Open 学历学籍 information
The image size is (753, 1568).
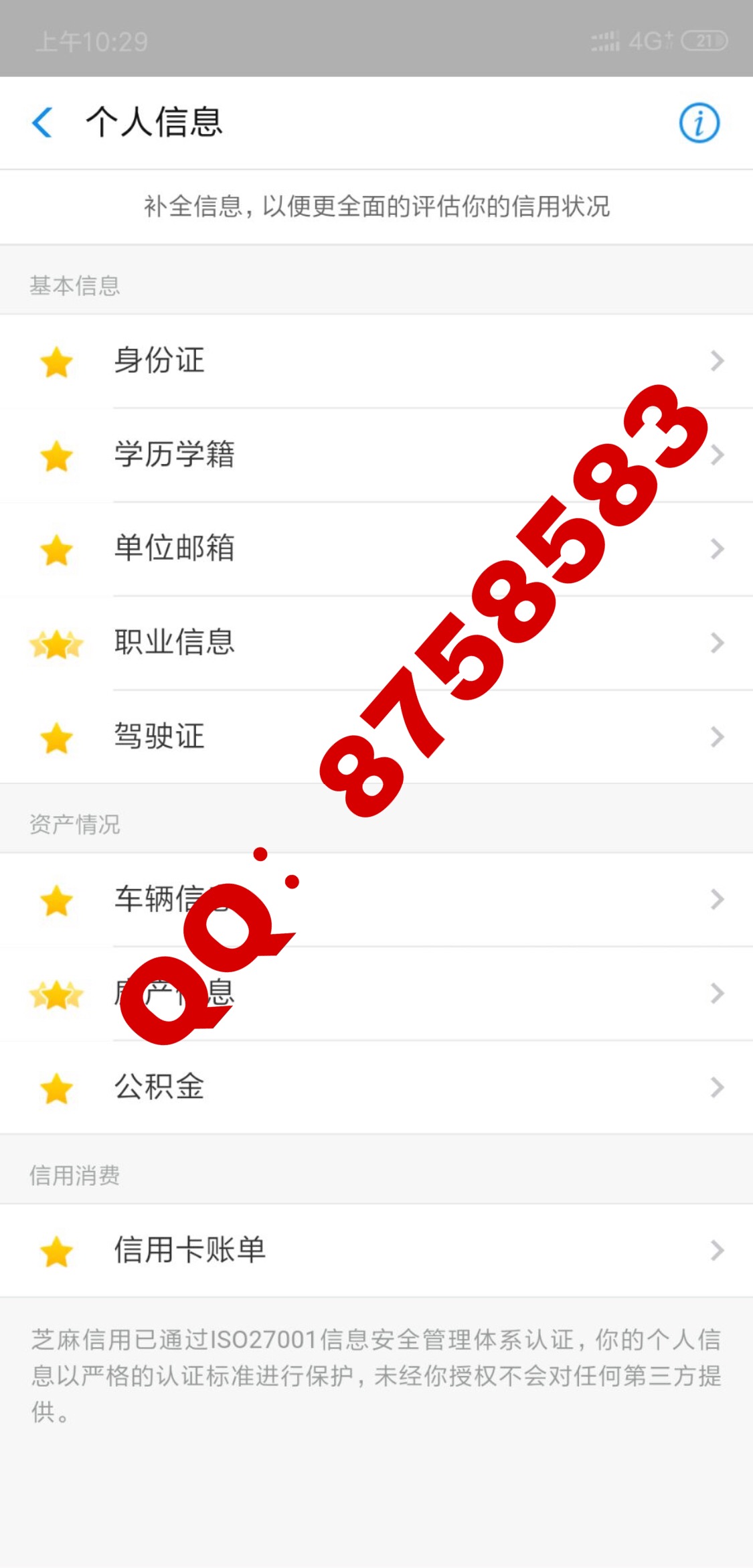375,455
